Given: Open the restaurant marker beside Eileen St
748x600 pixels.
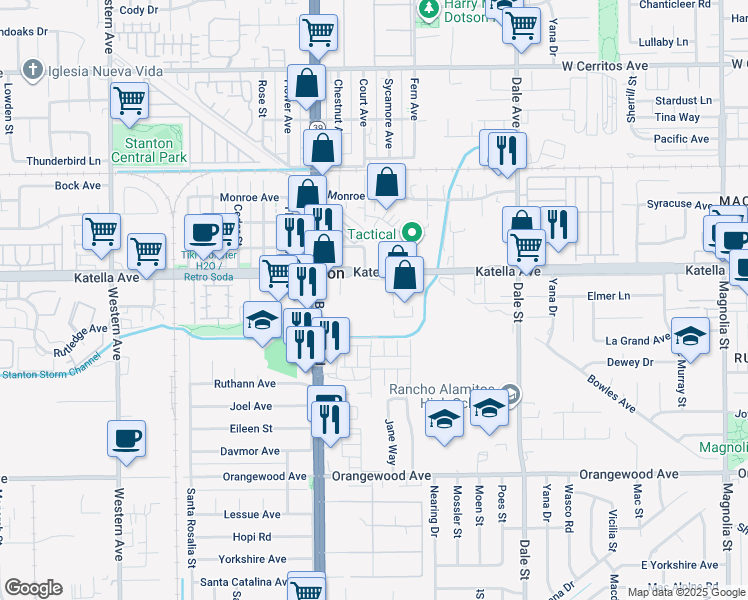Looking at the screenshot, I should (330, 424).
